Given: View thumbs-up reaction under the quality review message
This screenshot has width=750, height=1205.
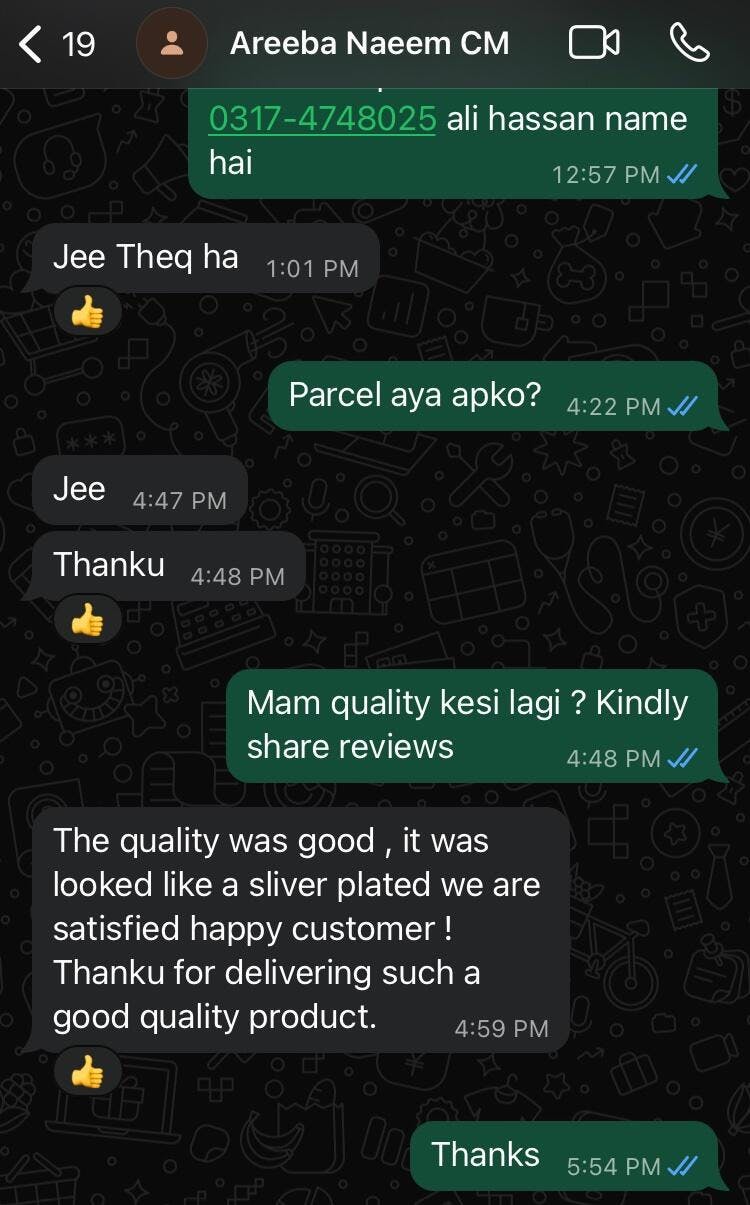Looking at the screenshot, I should coord(88,1073).
